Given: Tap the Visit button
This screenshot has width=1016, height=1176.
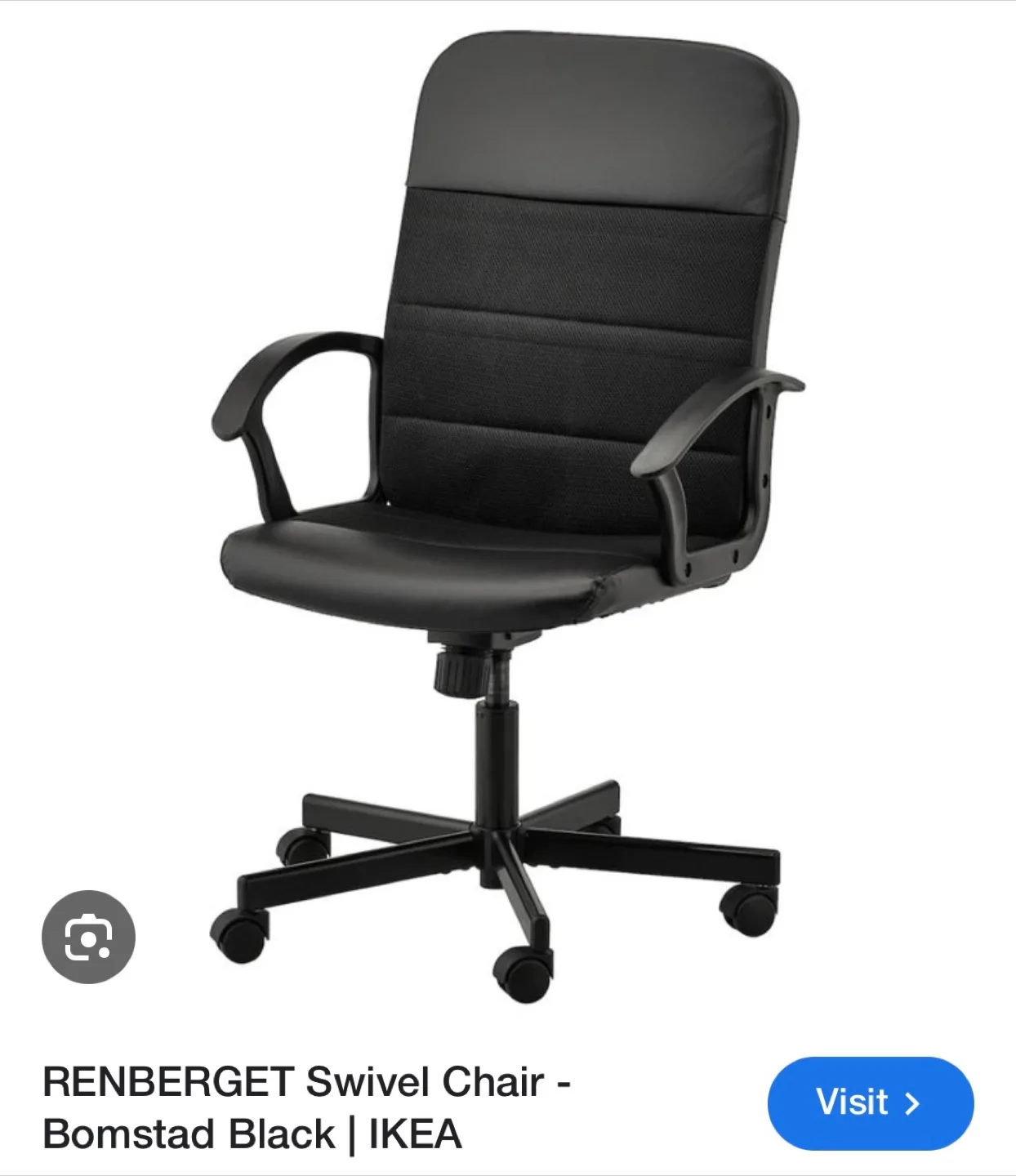Looking at the screenshot, I should (x=870, y=1102).
